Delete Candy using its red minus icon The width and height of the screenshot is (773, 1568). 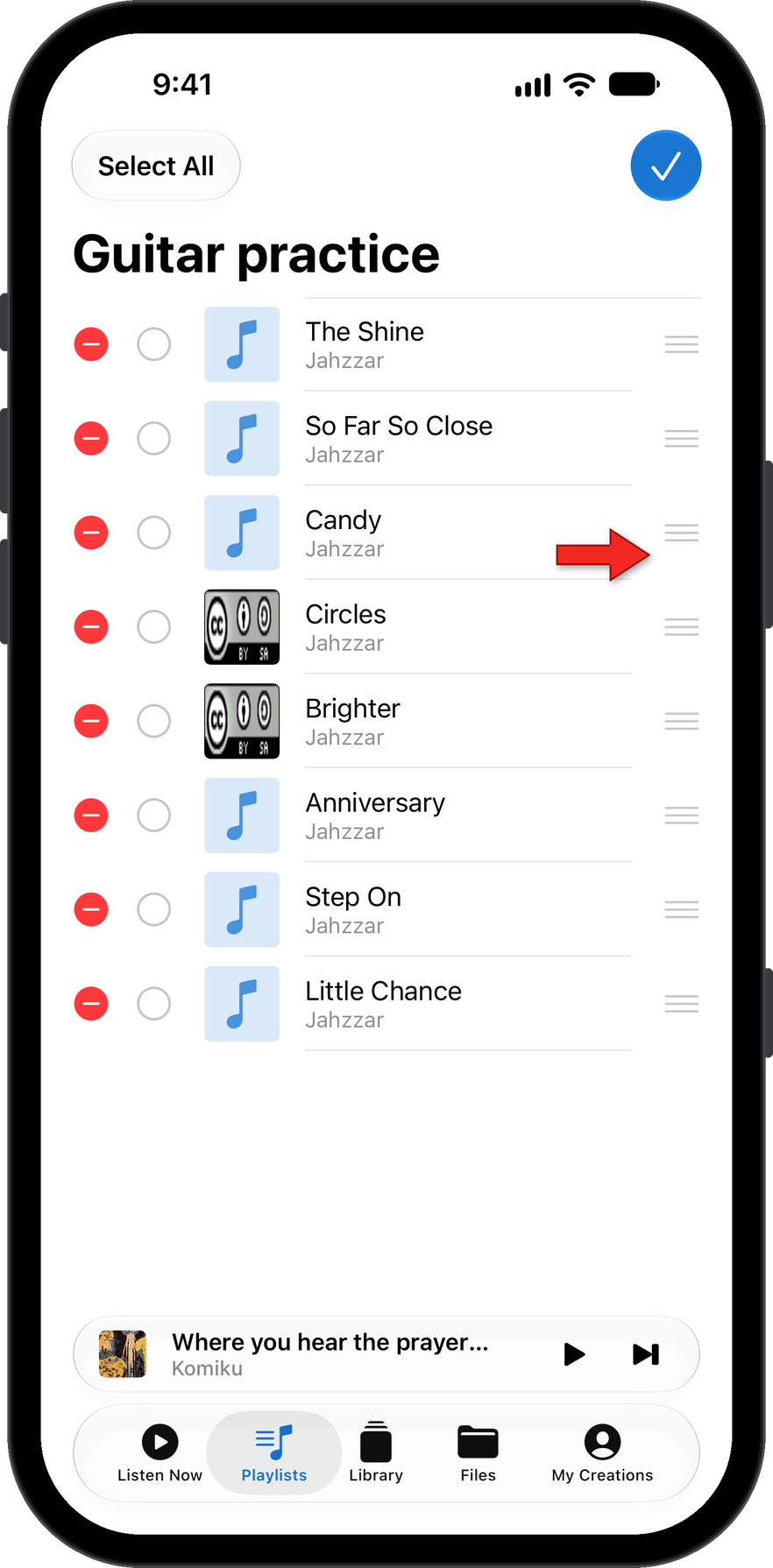pos(91,533)
